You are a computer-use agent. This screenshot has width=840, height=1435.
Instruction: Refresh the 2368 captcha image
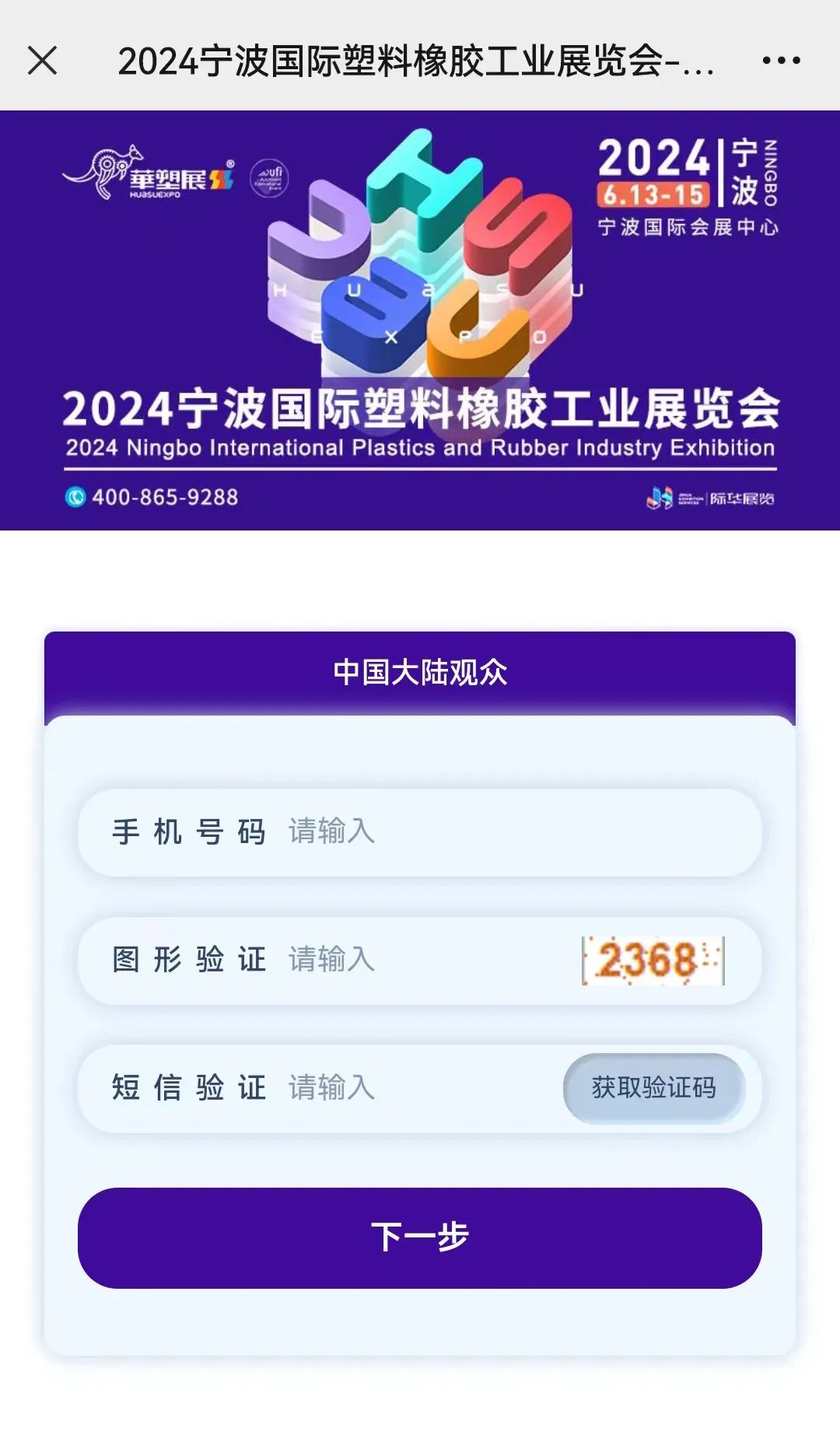(653, 961)
